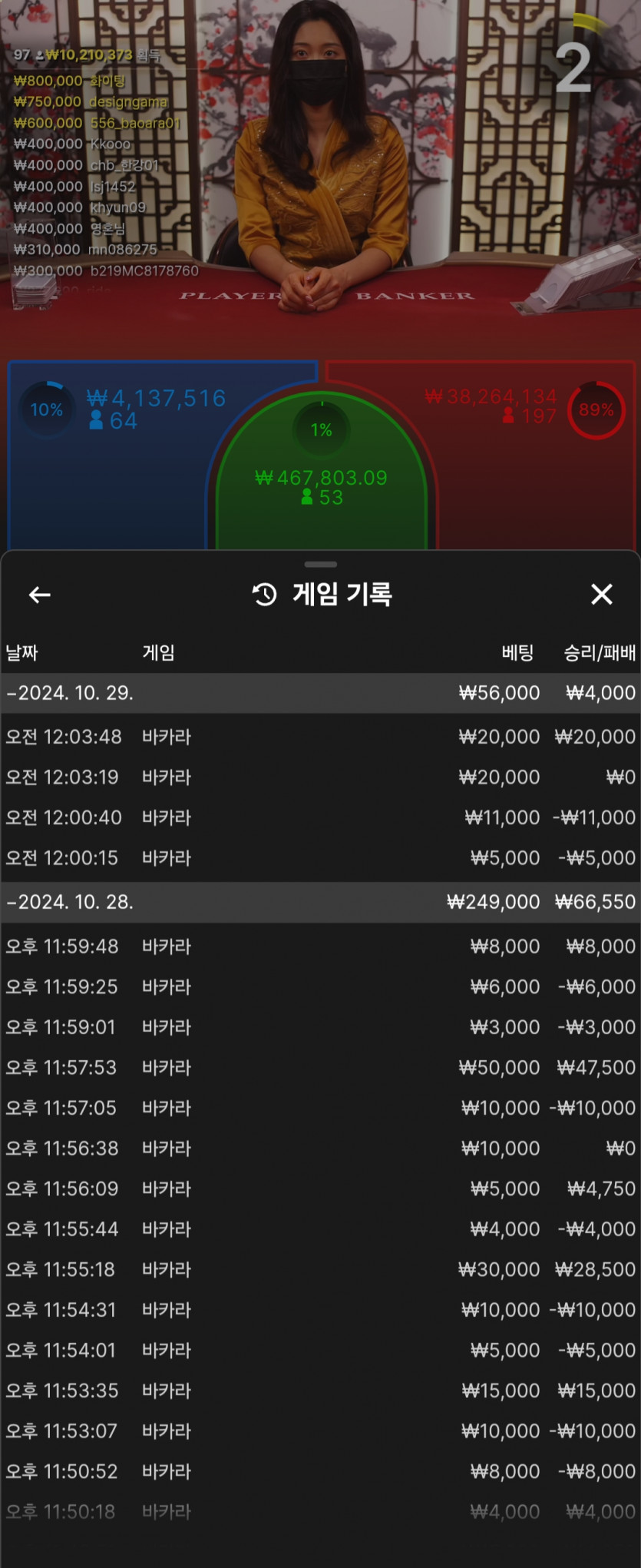The image size is (641, 1568).
Task: Close the game history panel
Action: point(602,594)
